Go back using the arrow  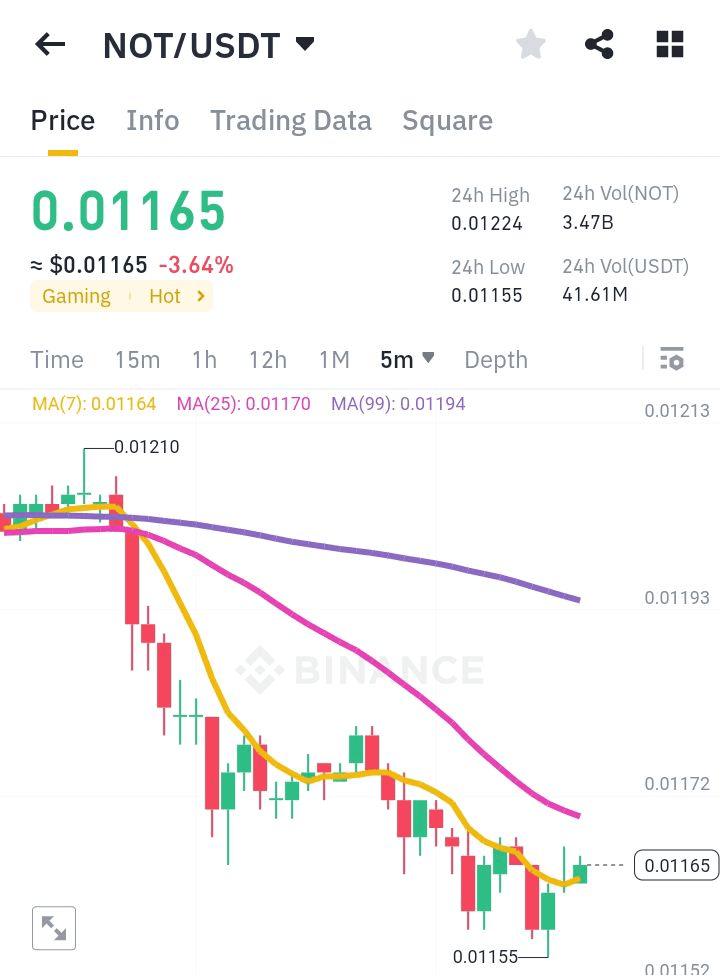[x=50, y=45]
